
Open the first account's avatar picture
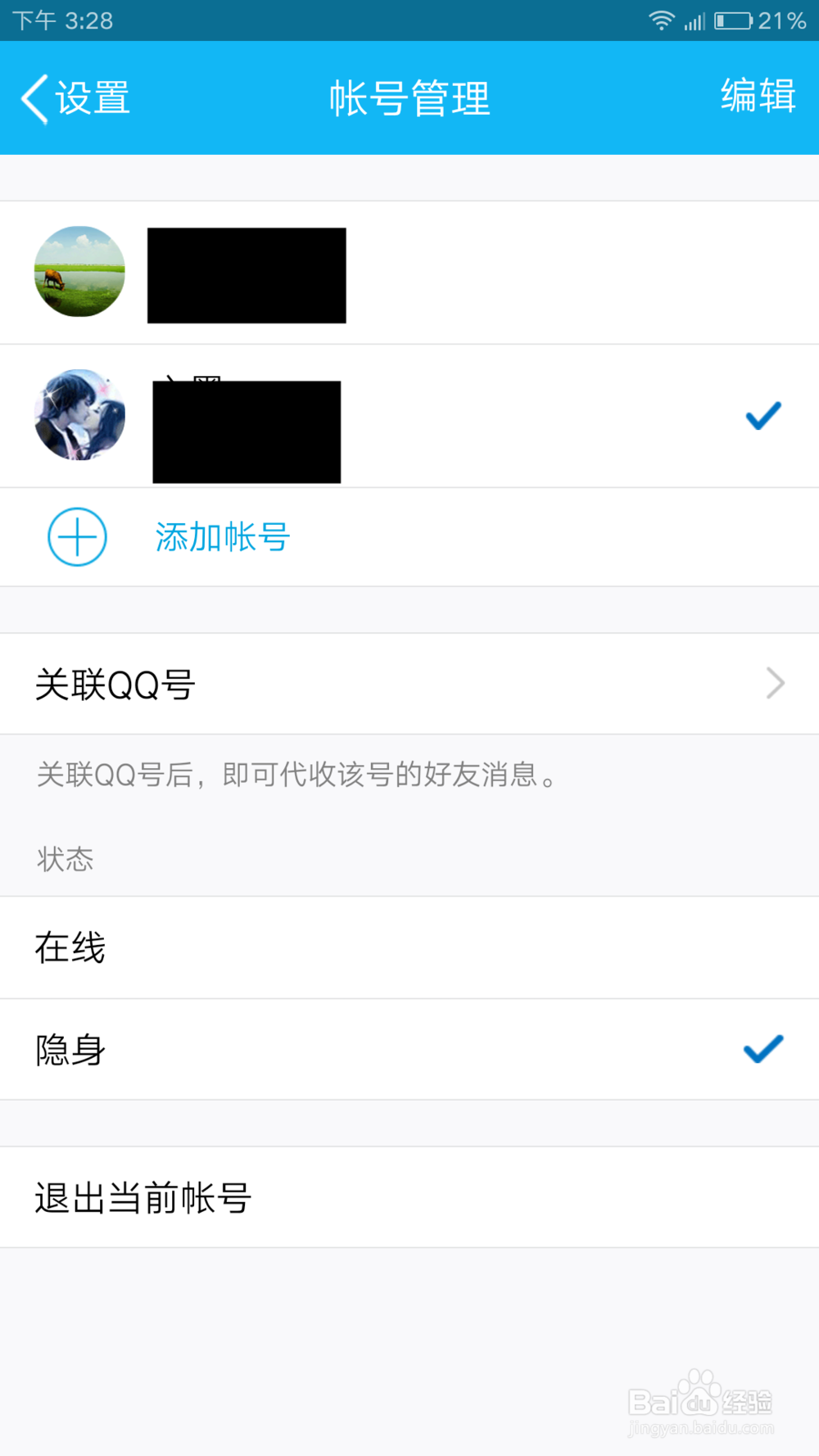click(79, 272)
